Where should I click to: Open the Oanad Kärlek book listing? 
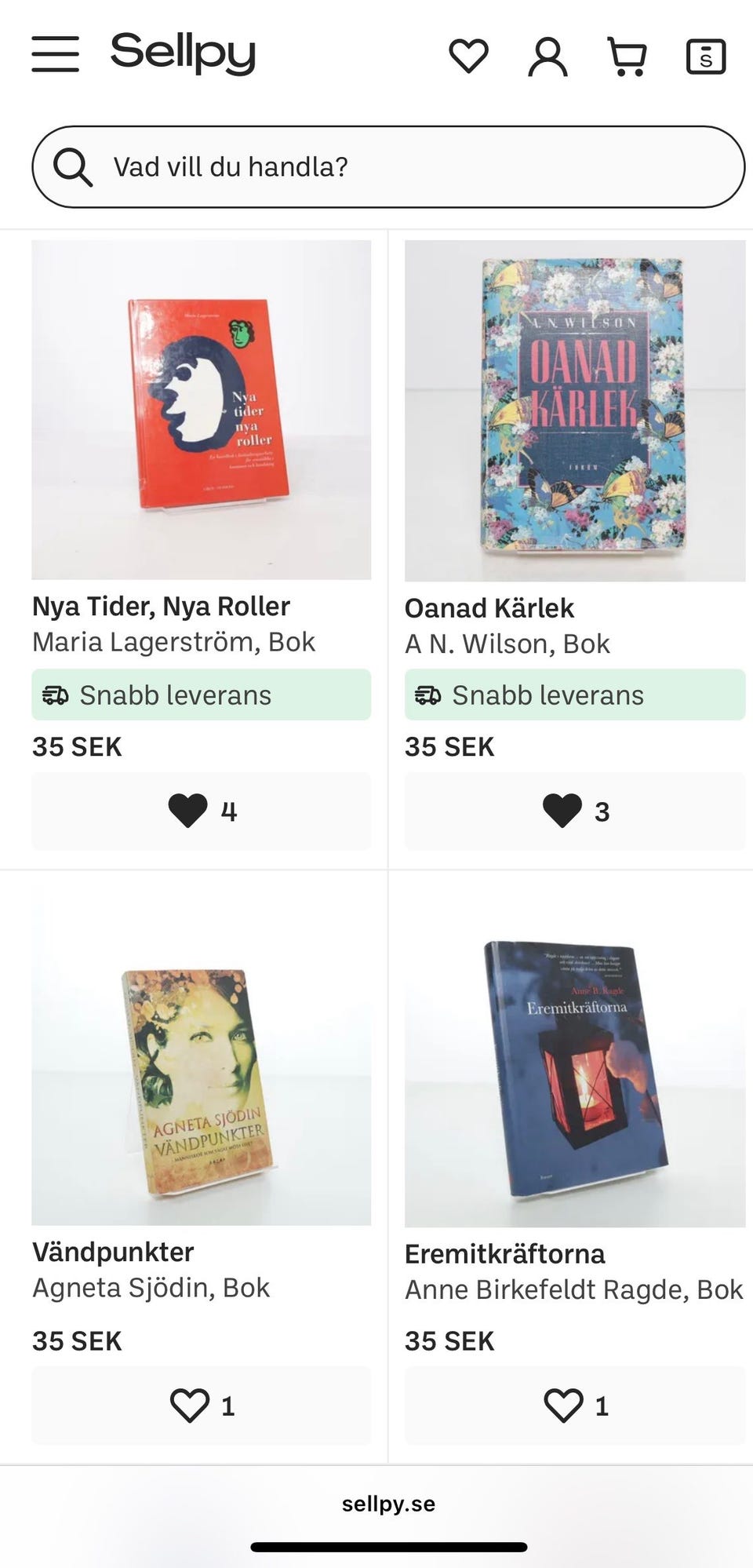[574, 410]
